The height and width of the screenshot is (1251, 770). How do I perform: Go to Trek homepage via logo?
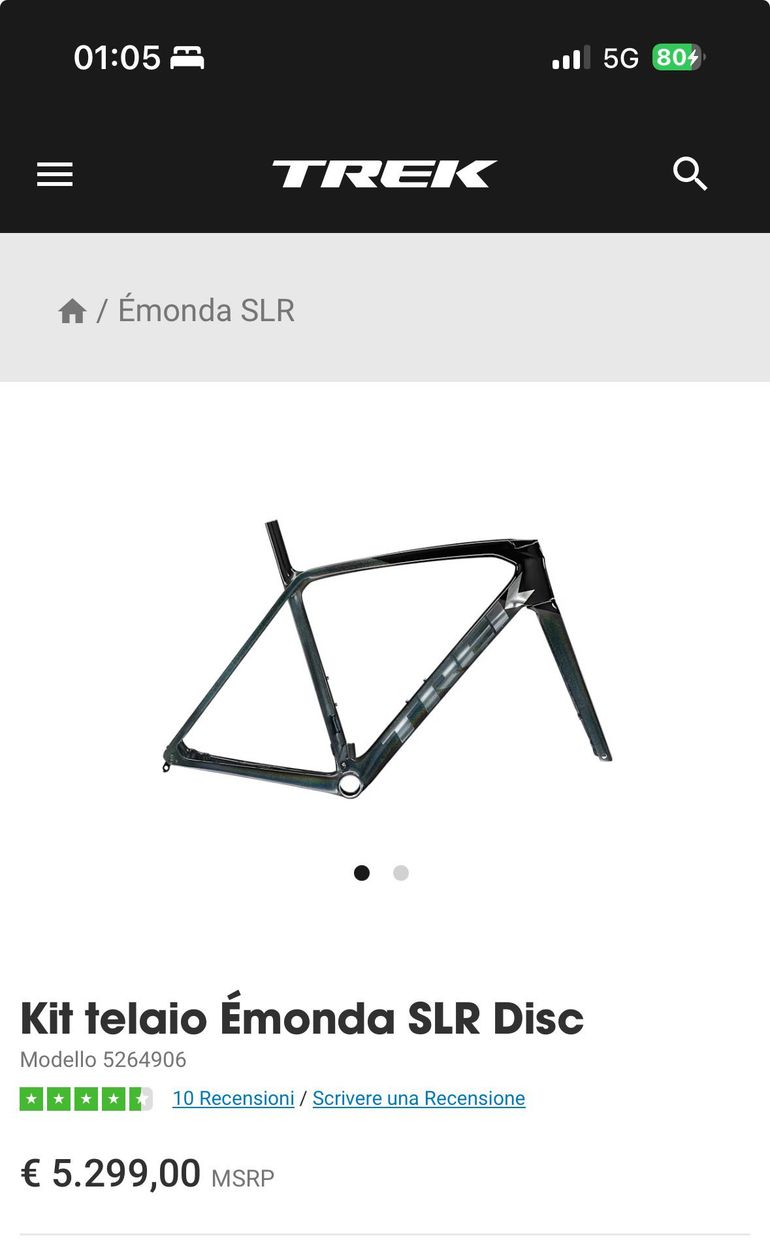pyautogui.click(x=384, y=174)
